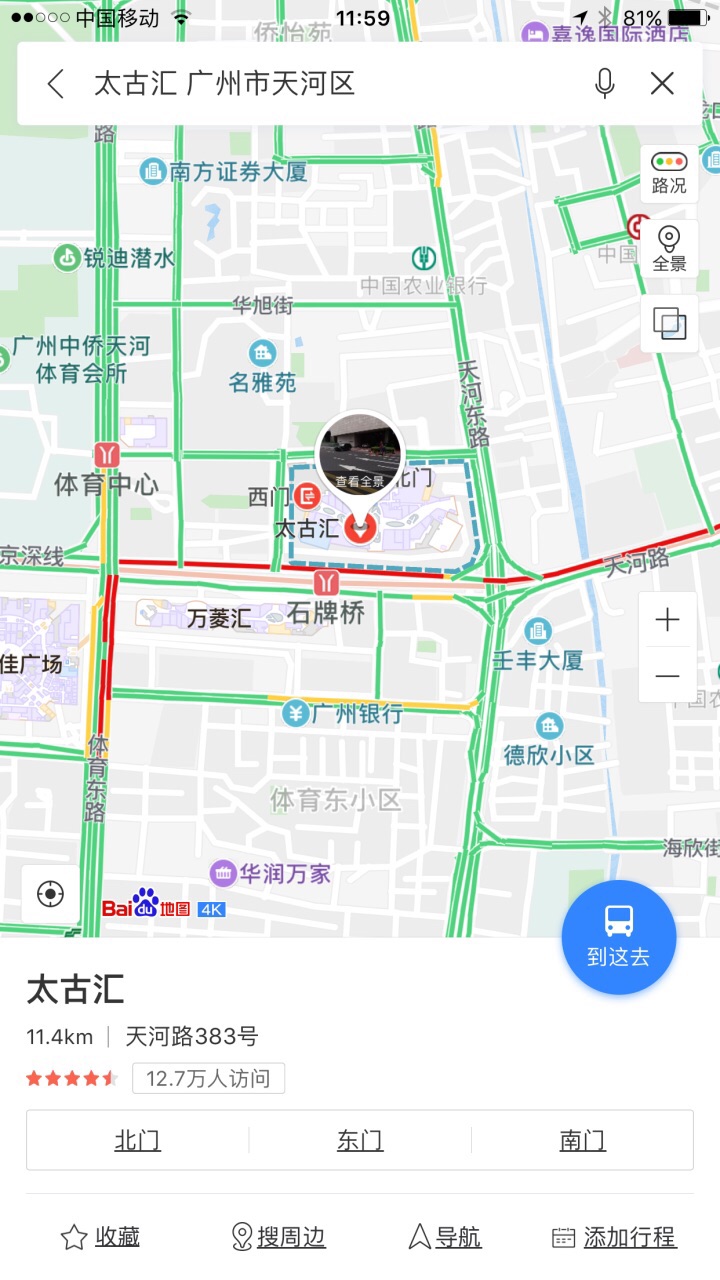Select the 东门 entrance
Viewport: 720px width, 1280px height.
(x=360, y=1140)
